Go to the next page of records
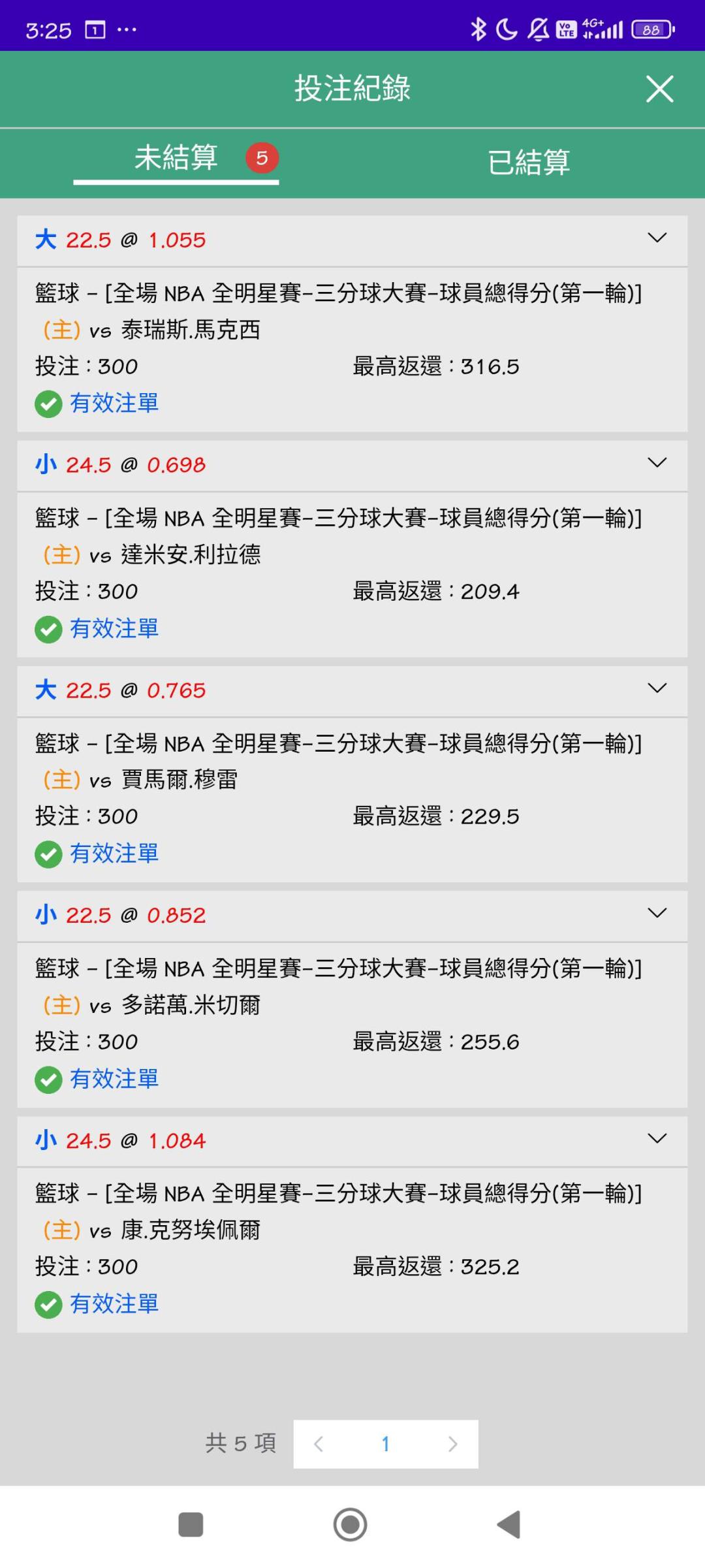The image size is (705, 1568). point(452,1444)
